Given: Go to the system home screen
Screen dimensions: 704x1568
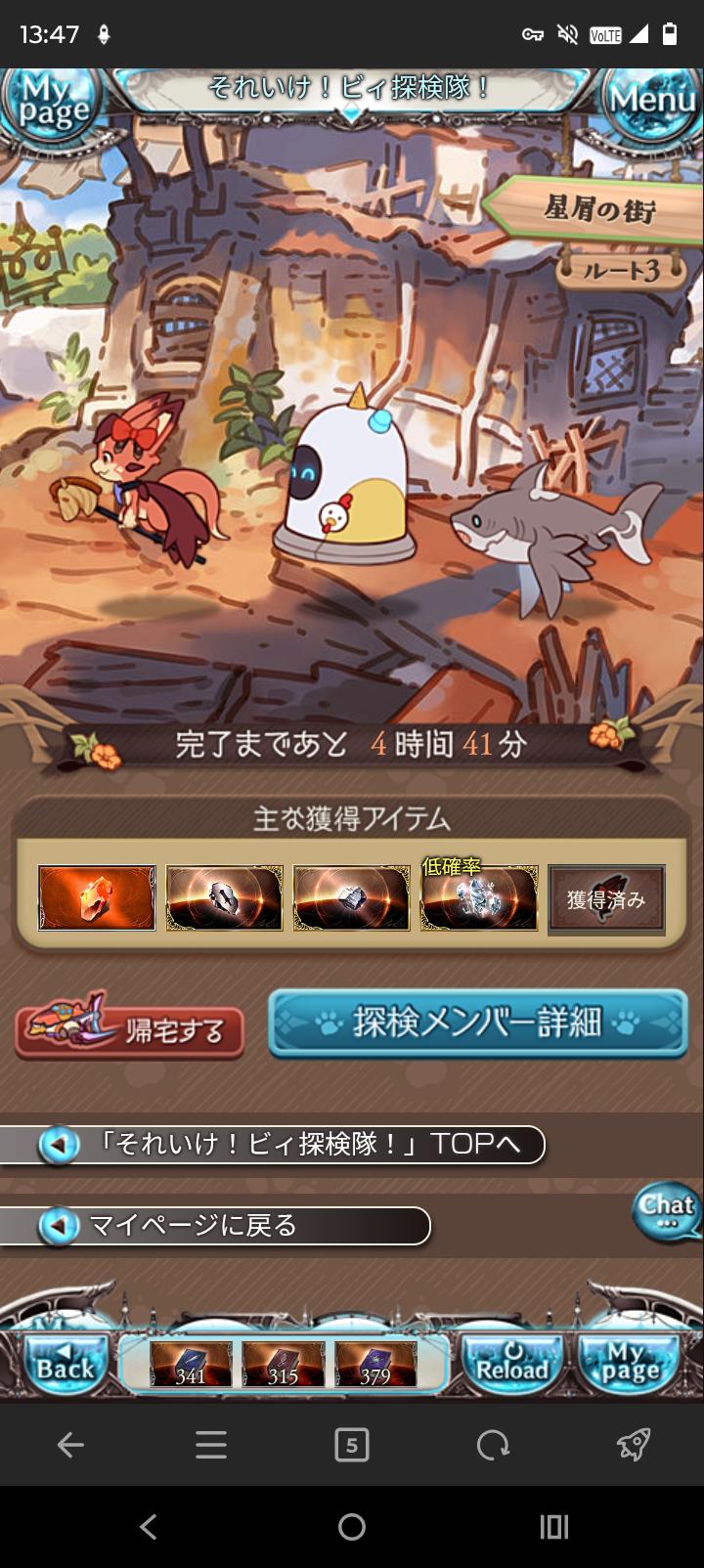Looking at the screenshot, I should click(351, 1526).
